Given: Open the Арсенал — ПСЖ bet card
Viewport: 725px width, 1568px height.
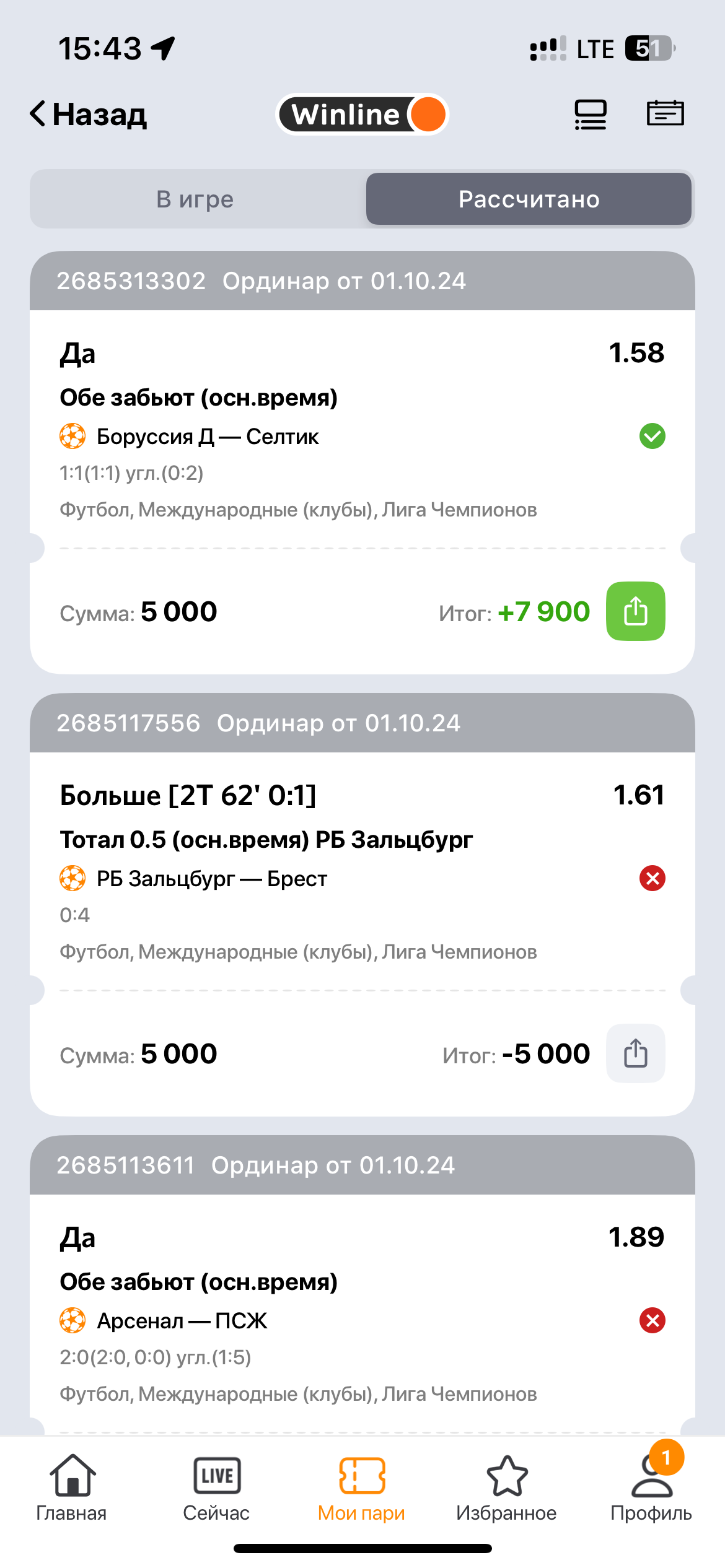Looking at the screenshot, I should [x=362, y=1286].
